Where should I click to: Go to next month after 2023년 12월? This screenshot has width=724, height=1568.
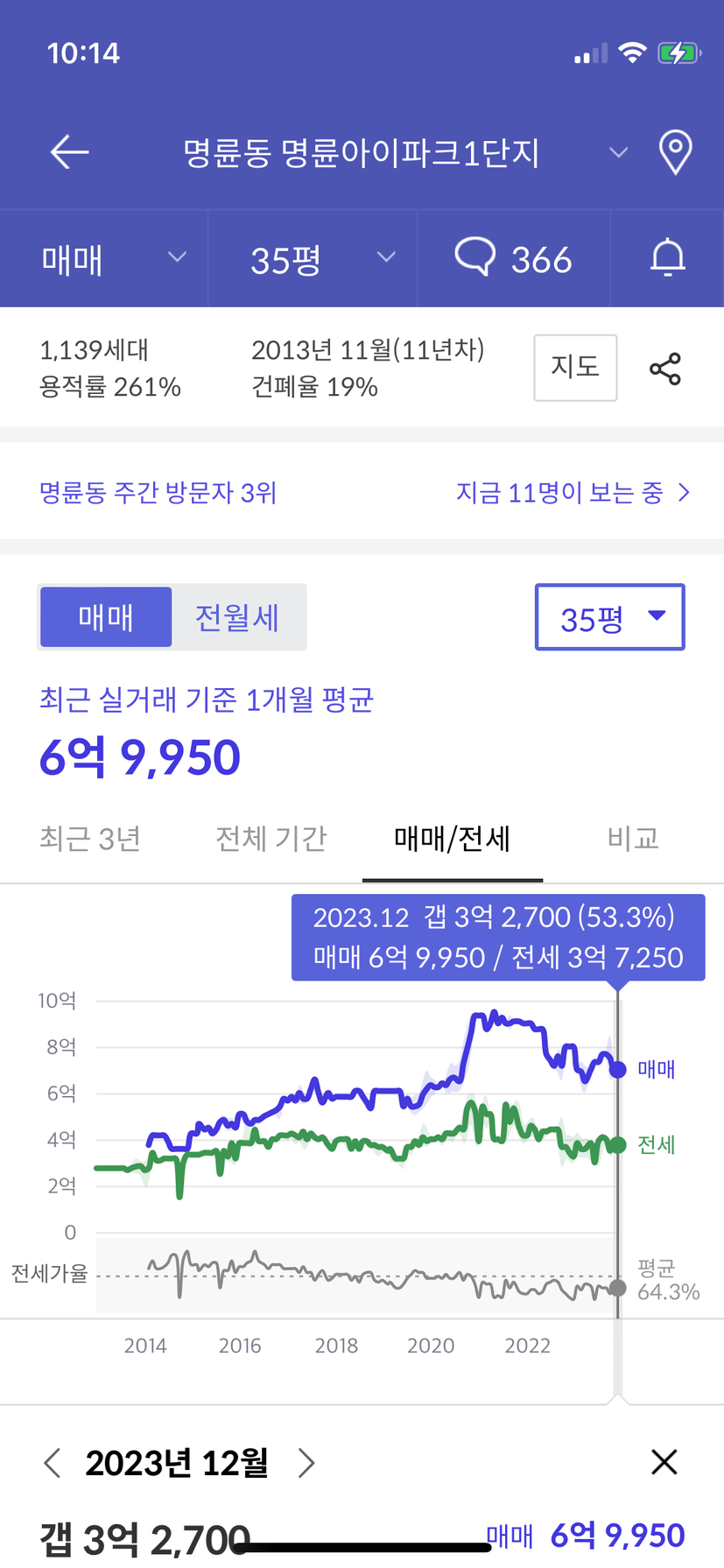(306, 1462)
